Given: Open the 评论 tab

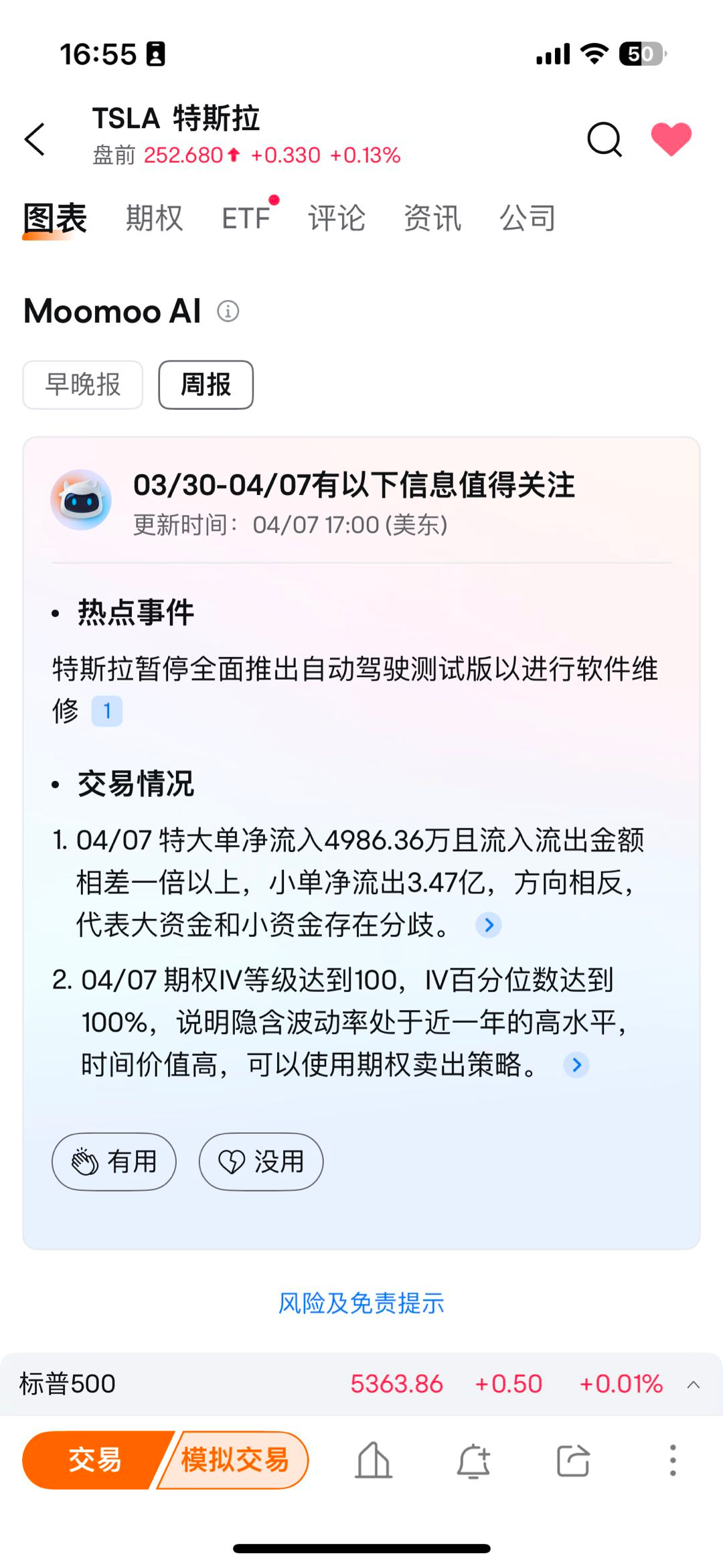Looking at the screenshot, I should click(337, 218).
